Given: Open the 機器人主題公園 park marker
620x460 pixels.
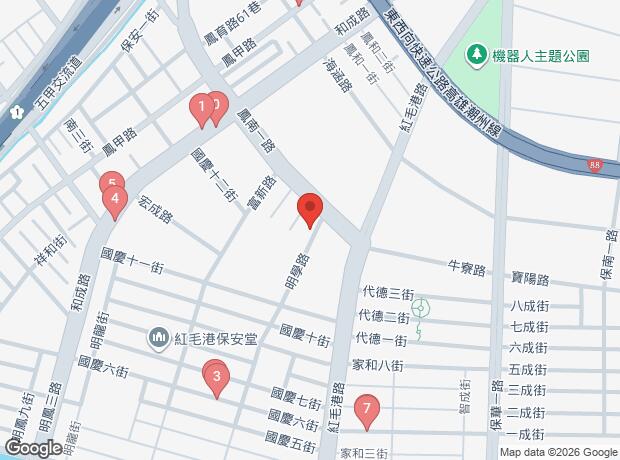Looking at the screenshot, I should [476, 55].
